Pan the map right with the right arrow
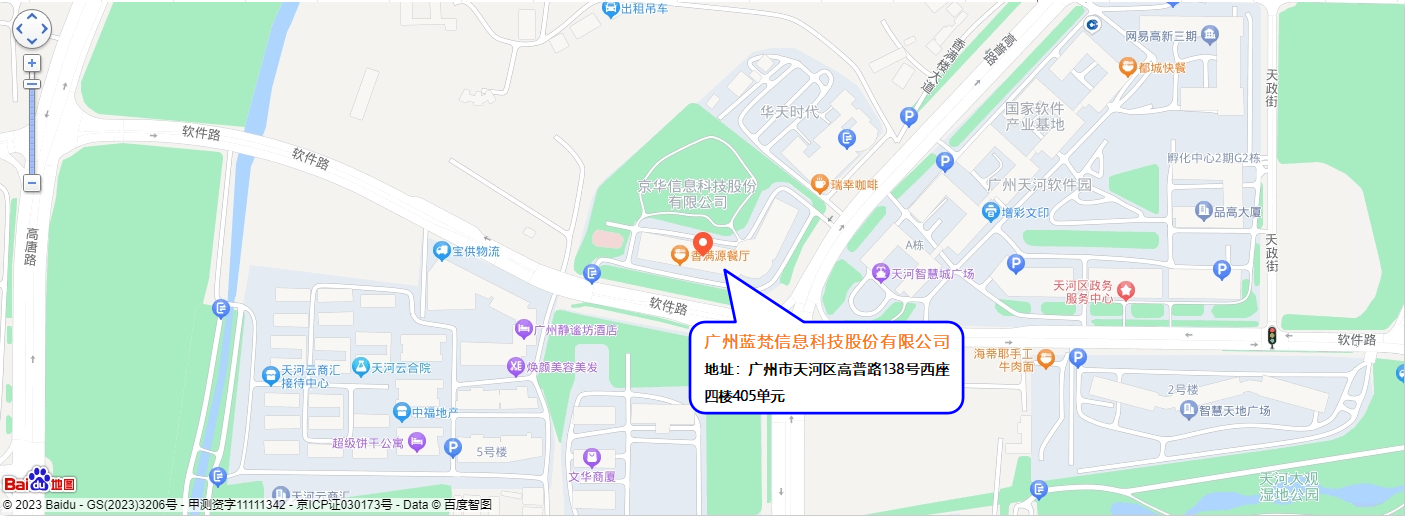 (x=44, y=30)
